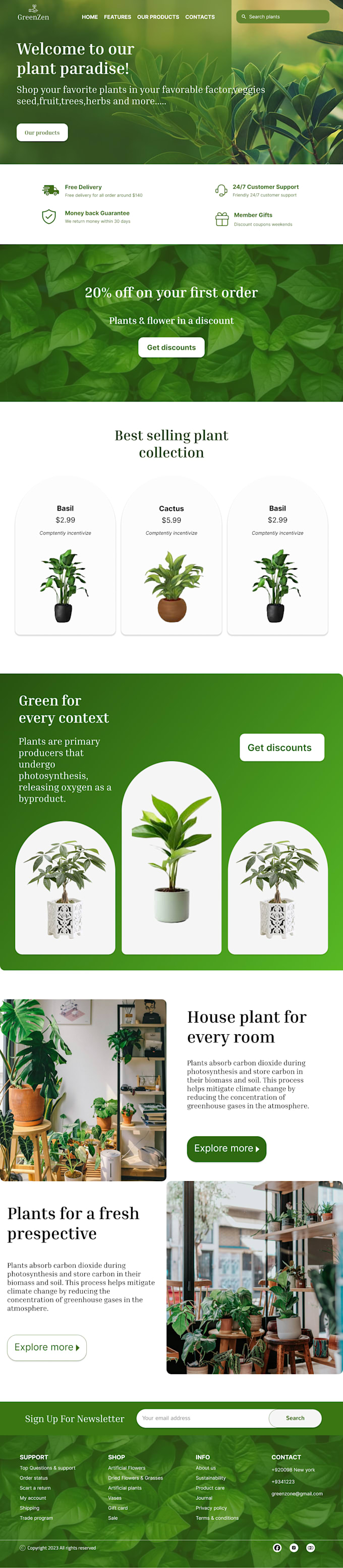Viewport: 343px width, 1568px height.
Task: Open Our Products in the header
Action: pos(158,17)
